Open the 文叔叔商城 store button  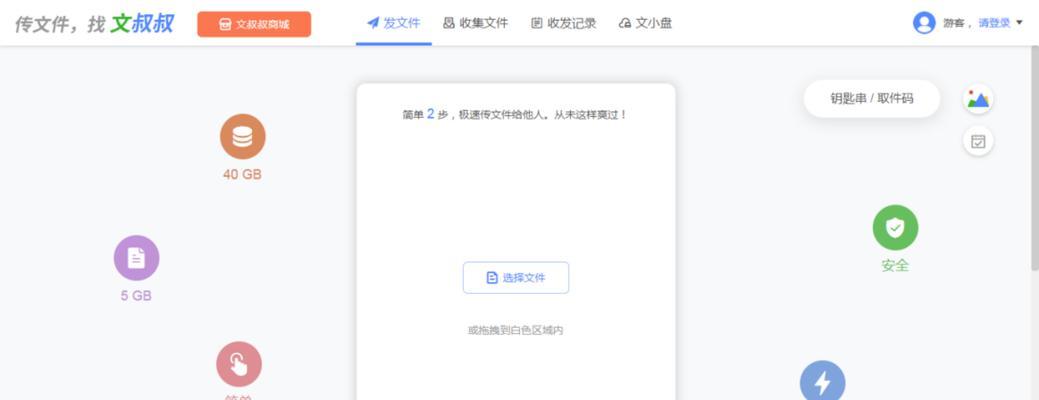[254, 24]
